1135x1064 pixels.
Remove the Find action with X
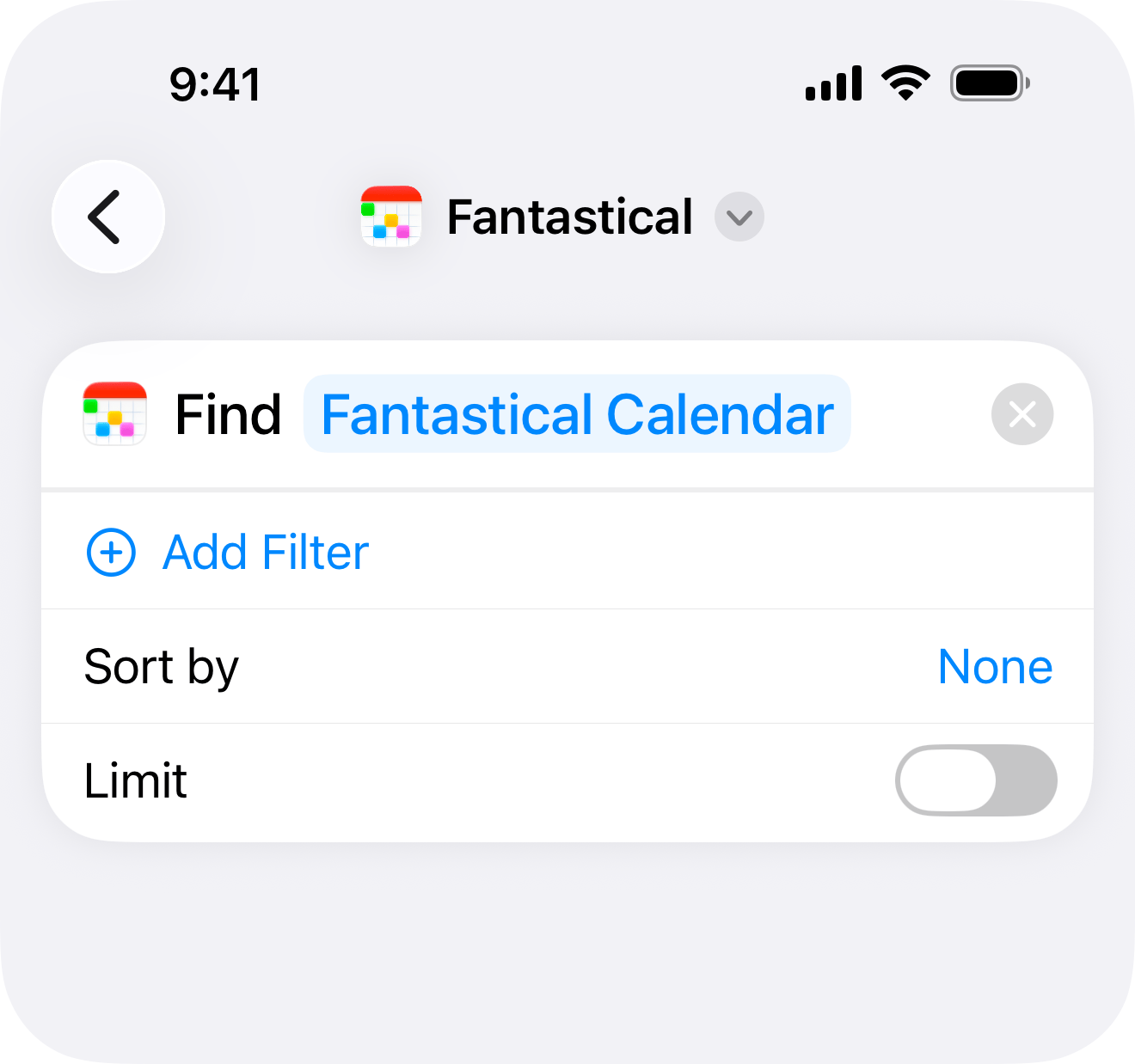click(x=1021, y=414)
